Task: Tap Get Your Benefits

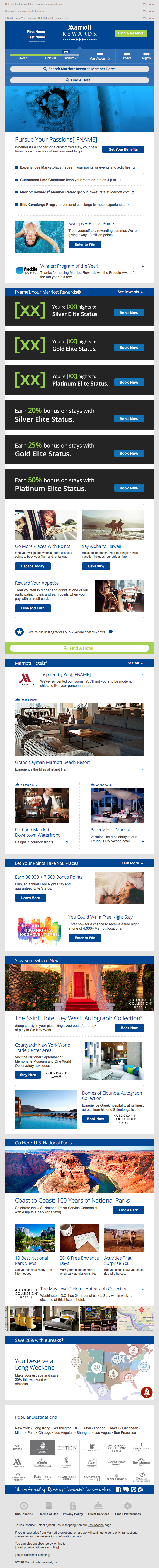Action: click(123, 149)
